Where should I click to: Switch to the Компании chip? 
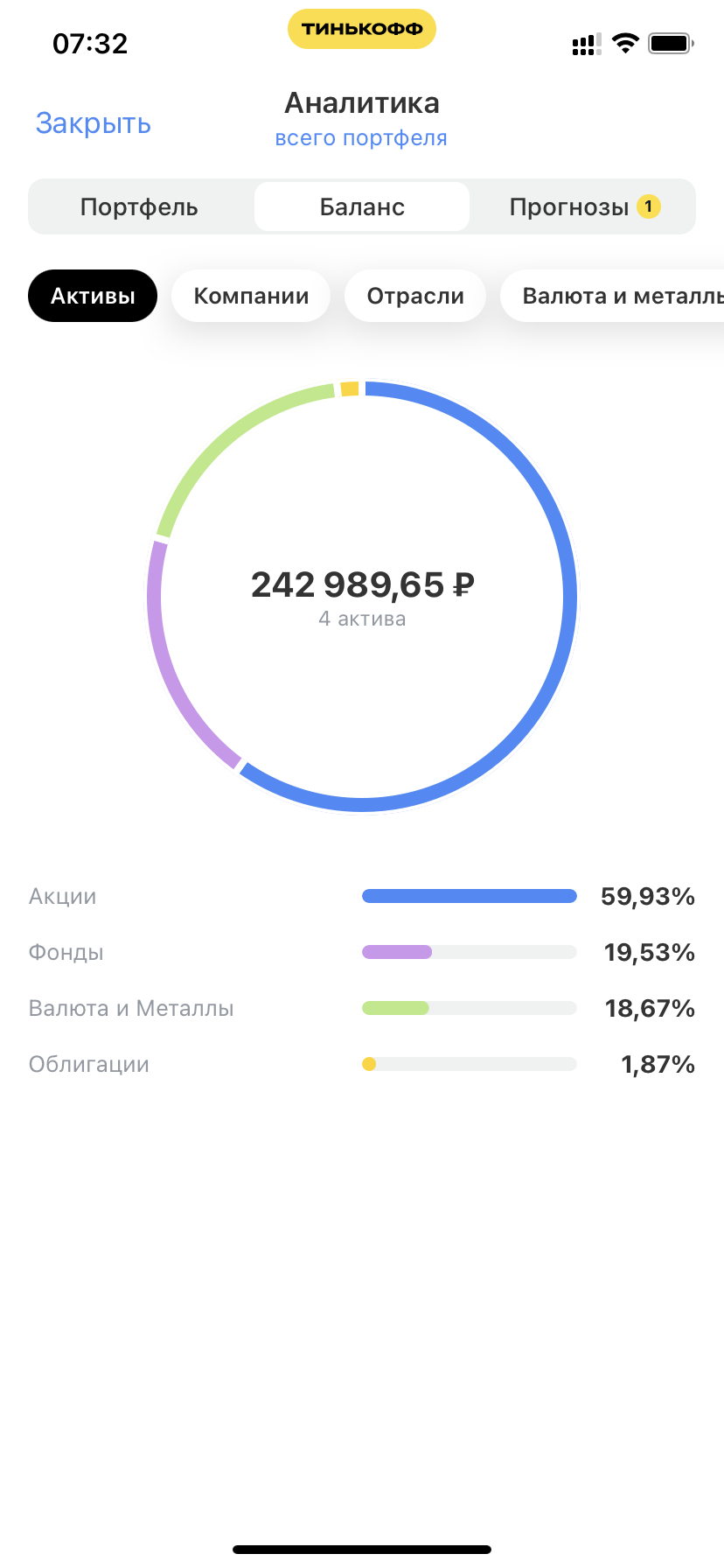(x=251, y=296)
